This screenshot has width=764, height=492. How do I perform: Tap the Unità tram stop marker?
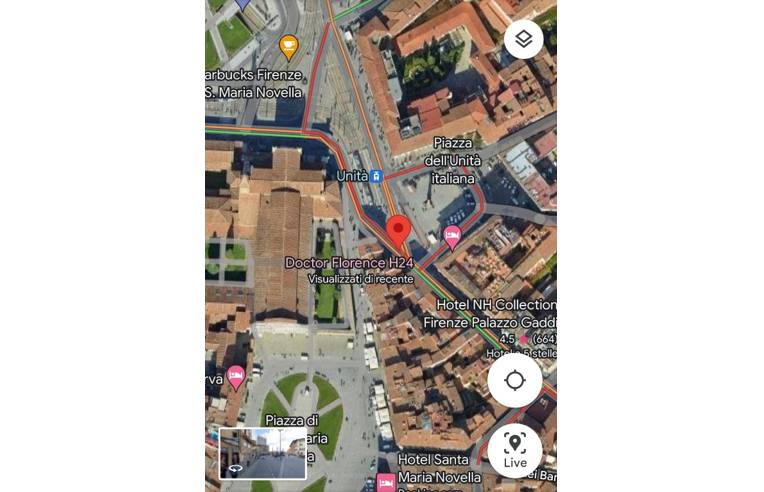[376, 176]
